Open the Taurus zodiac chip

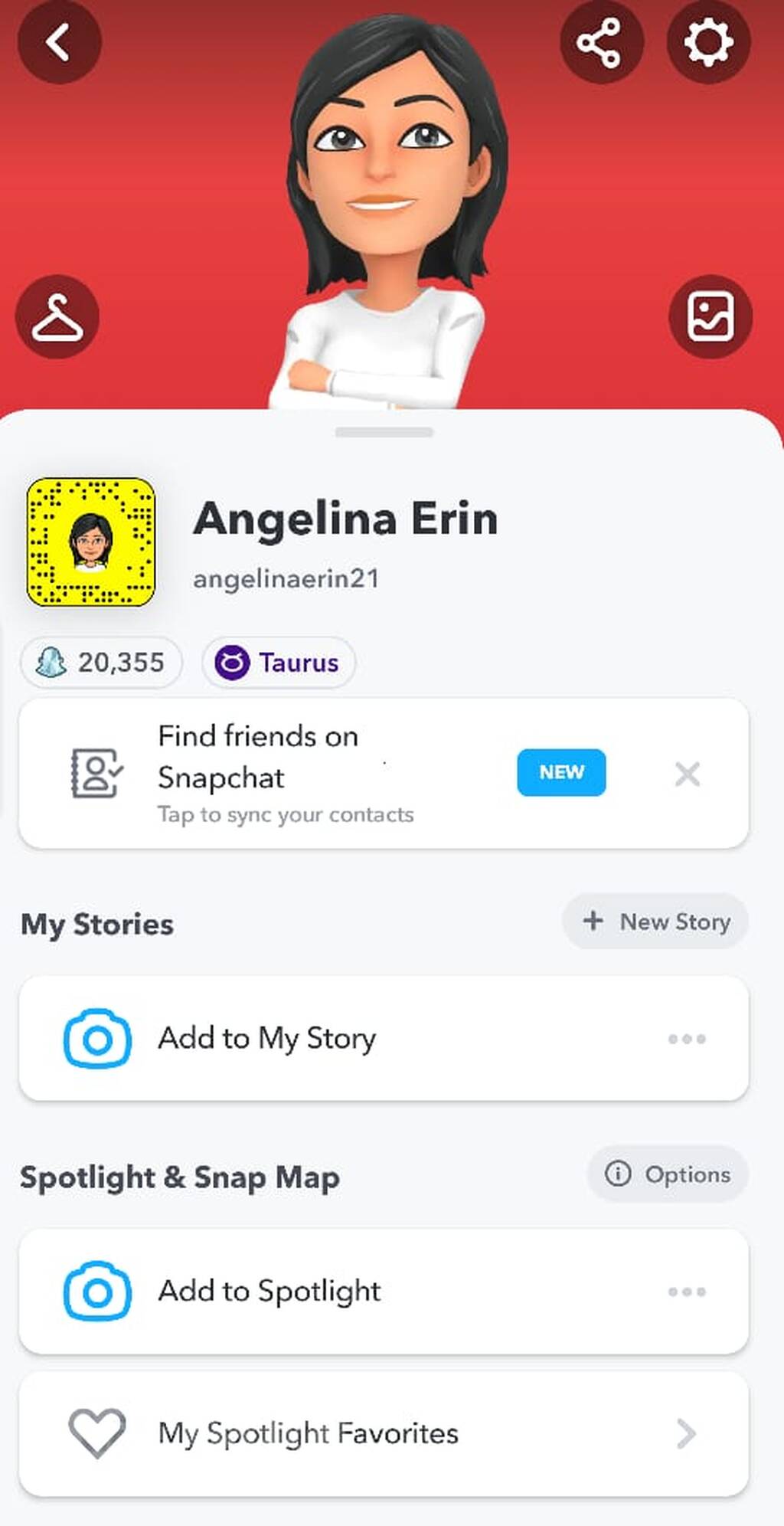(278, 663)
